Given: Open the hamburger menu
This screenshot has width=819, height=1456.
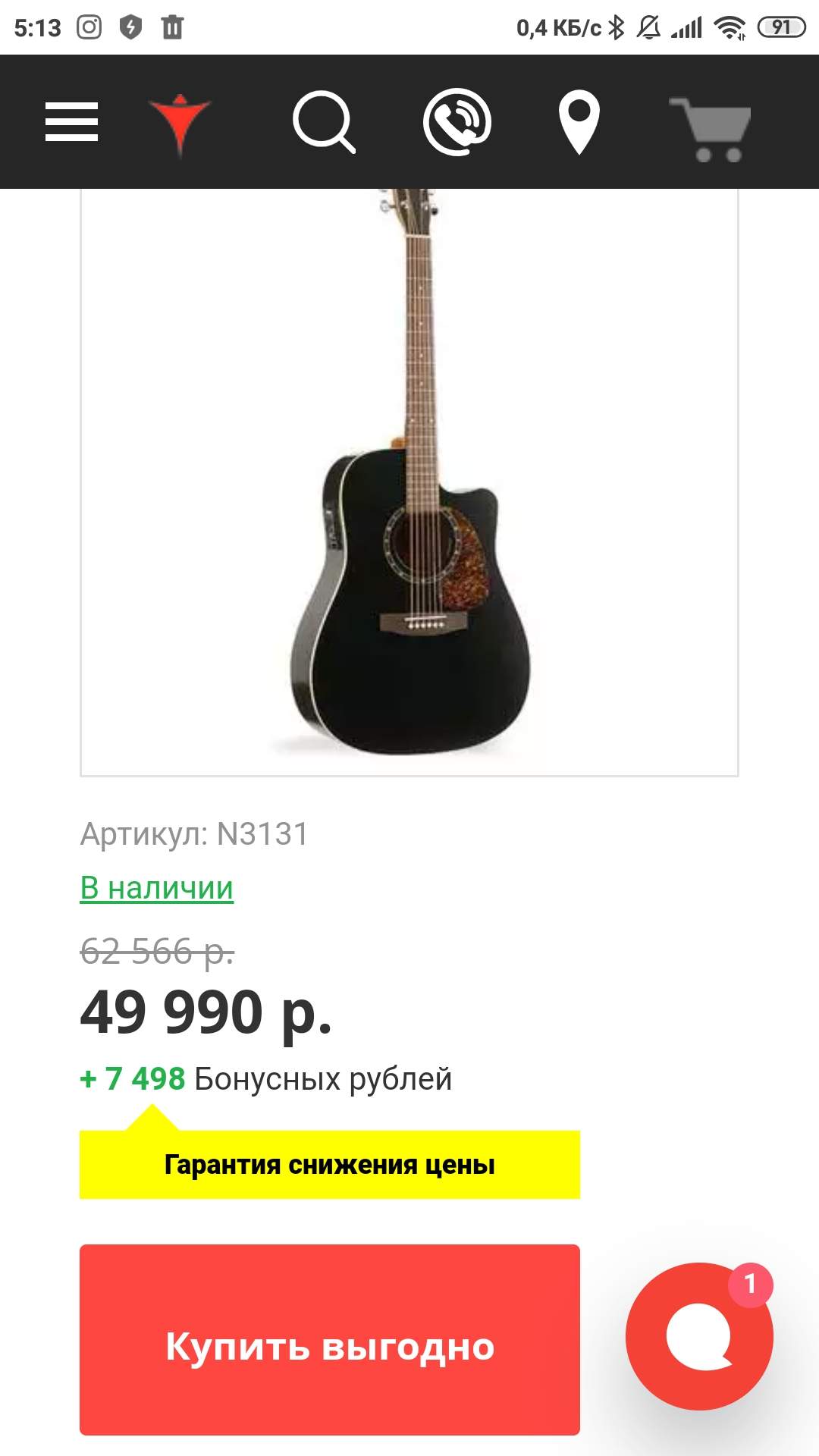Looking at the screenshot, I should (71, 121).
